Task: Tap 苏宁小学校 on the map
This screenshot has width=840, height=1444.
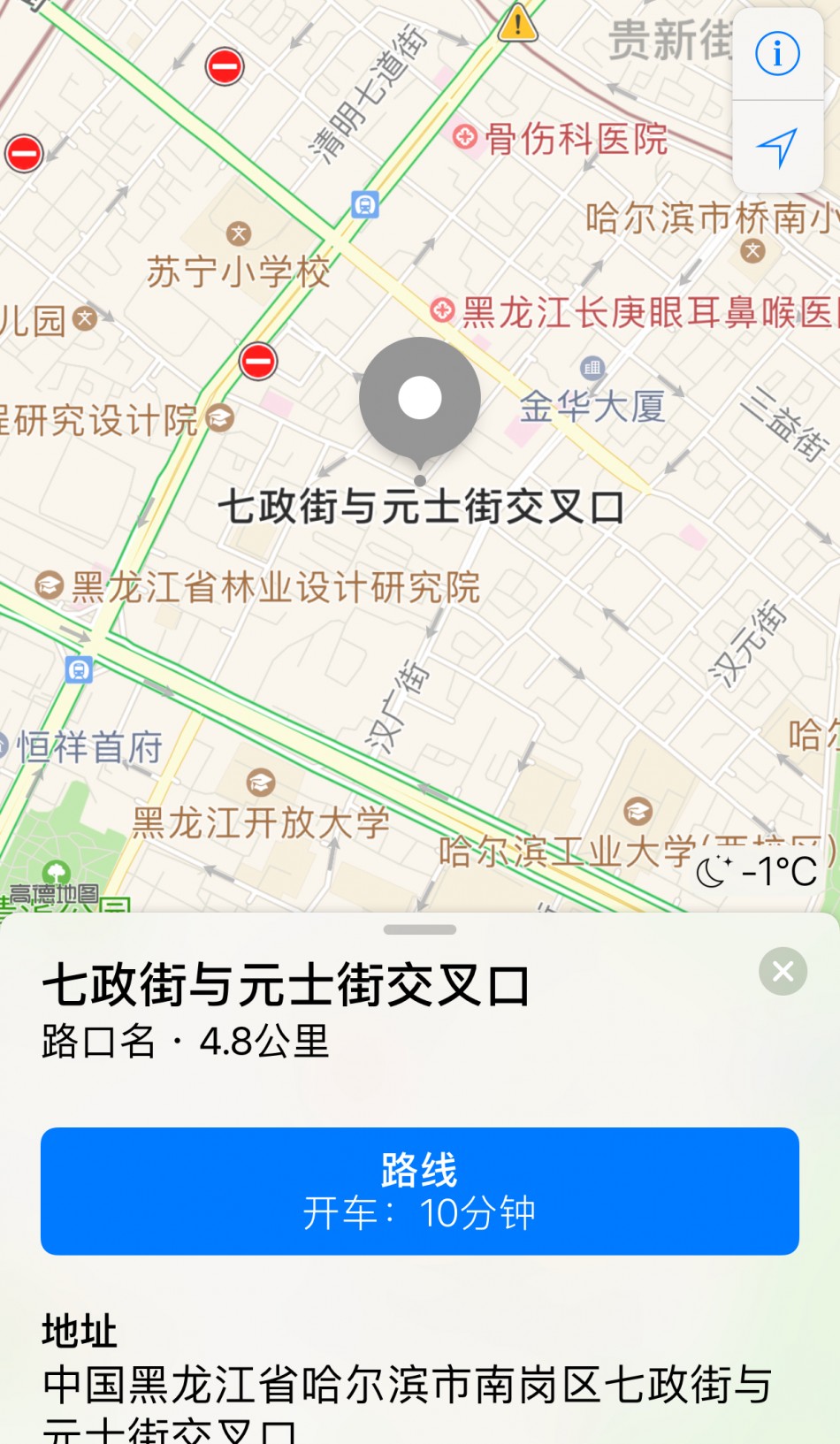Action: (239, 270)
